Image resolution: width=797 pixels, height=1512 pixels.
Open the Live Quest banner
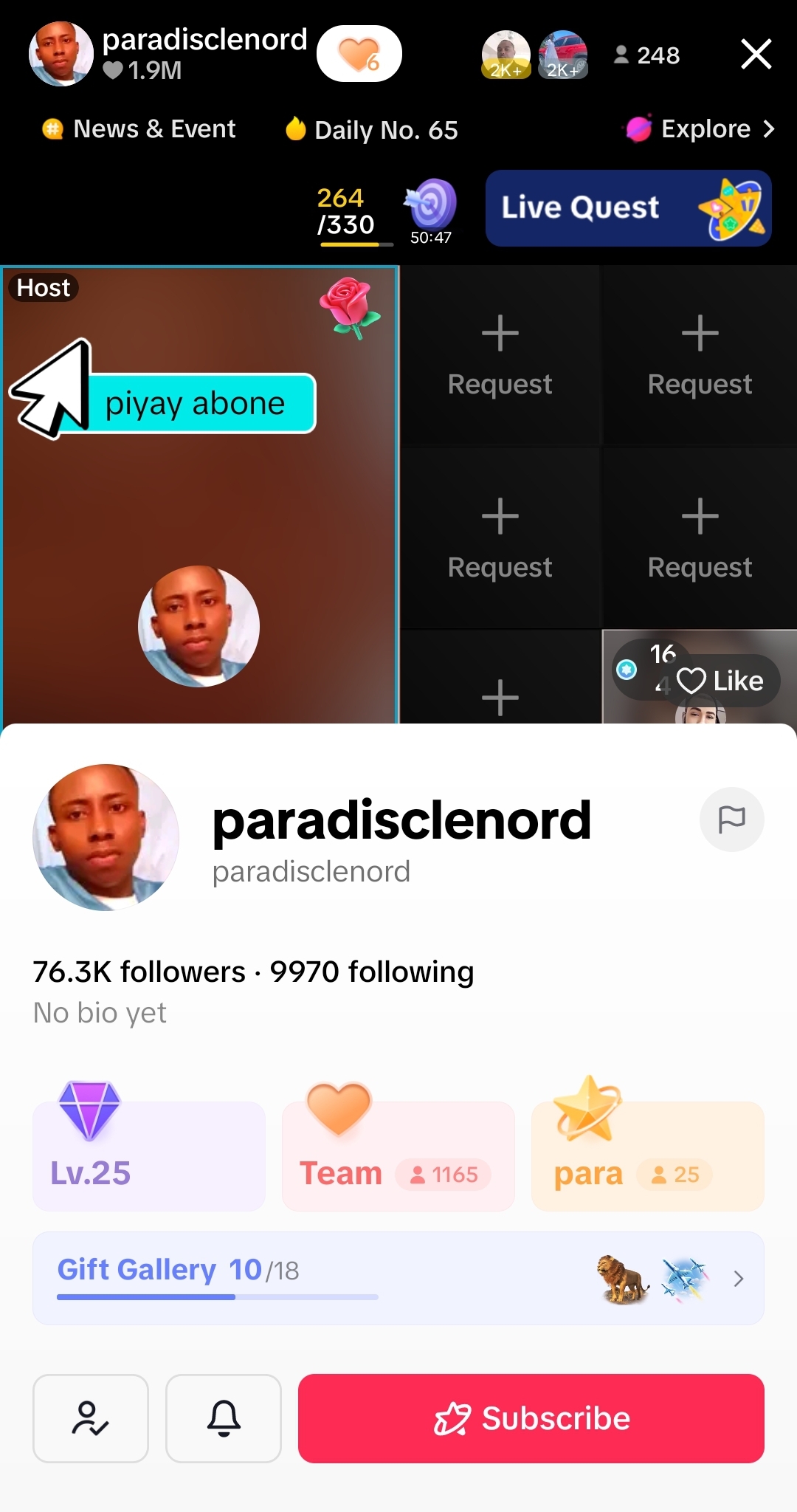coord(628,208)
